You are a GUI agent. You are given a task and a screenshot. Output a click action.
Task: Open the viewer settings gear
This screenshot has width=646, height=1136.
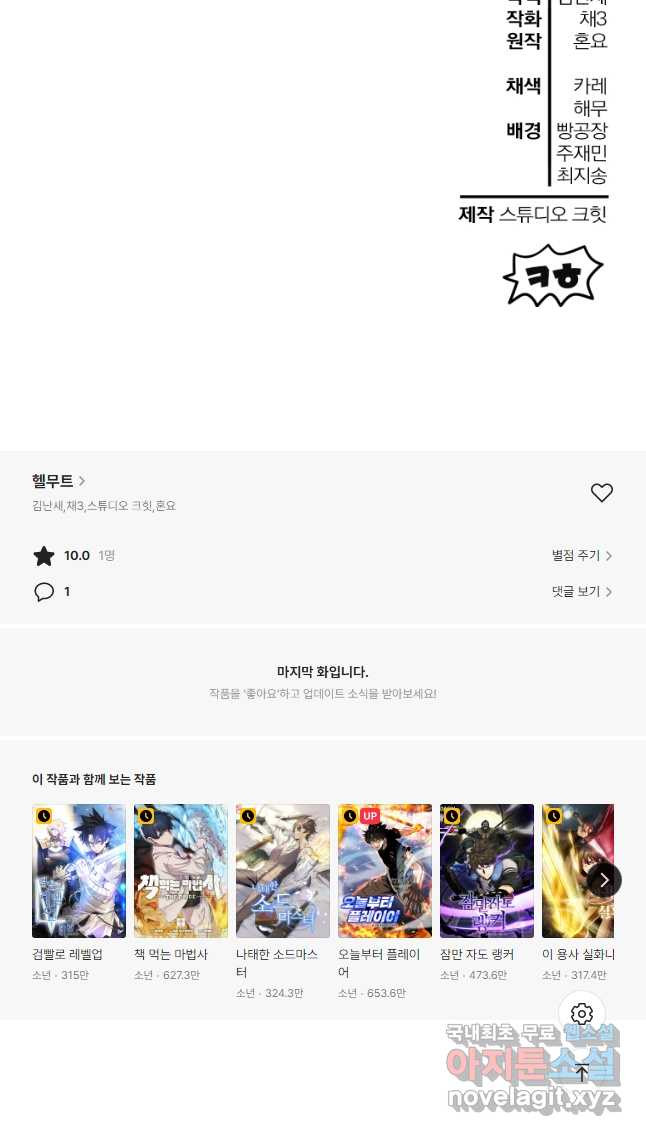(x=582, y=1014)
